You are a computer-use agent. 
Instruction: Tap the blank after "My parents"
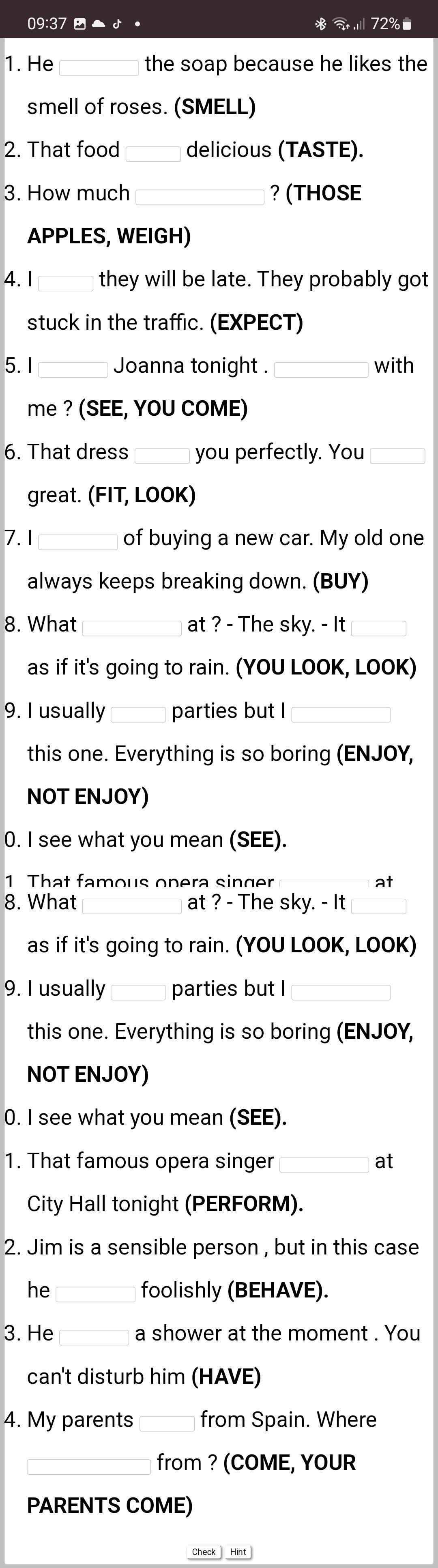167,1423
